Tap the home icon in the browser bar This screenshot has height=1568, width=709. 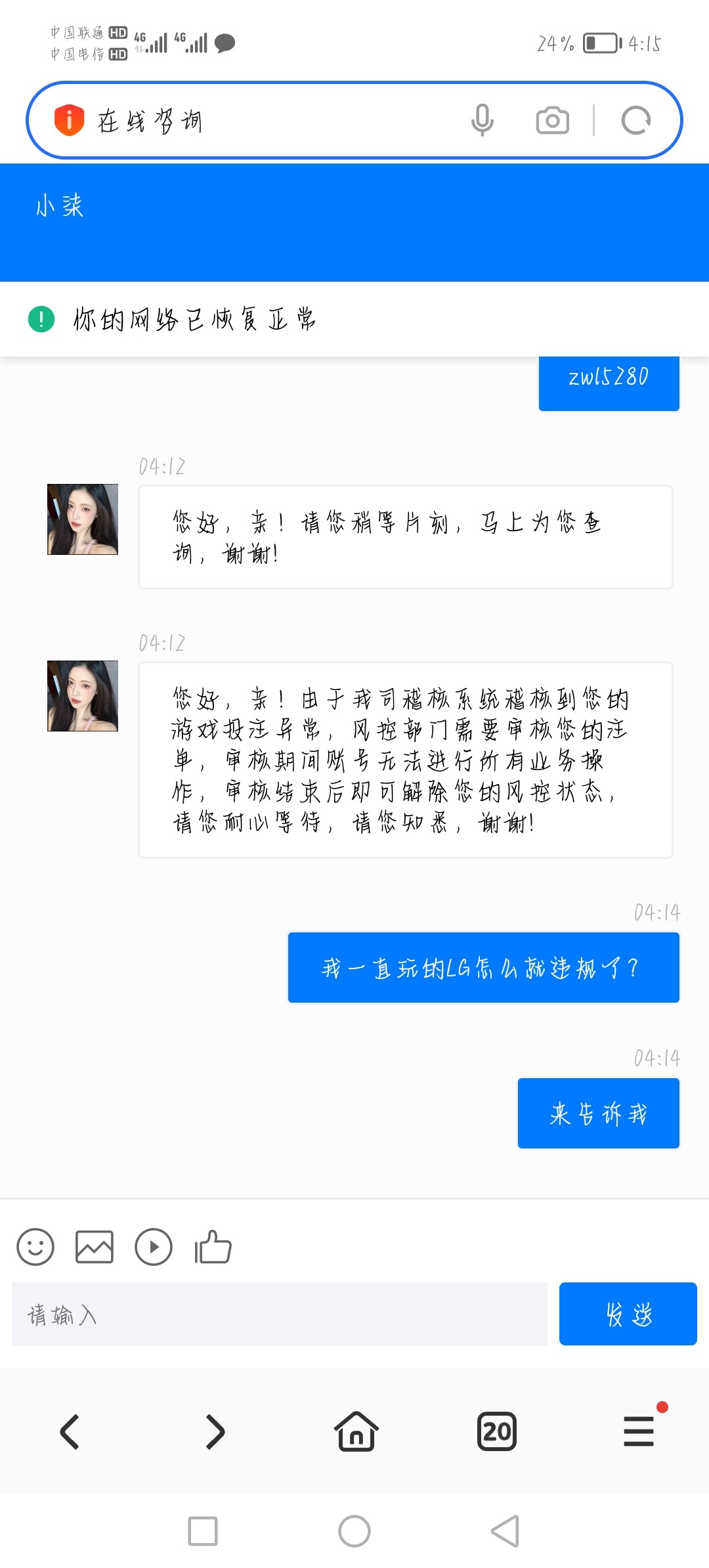click(x=354, y=1431)
